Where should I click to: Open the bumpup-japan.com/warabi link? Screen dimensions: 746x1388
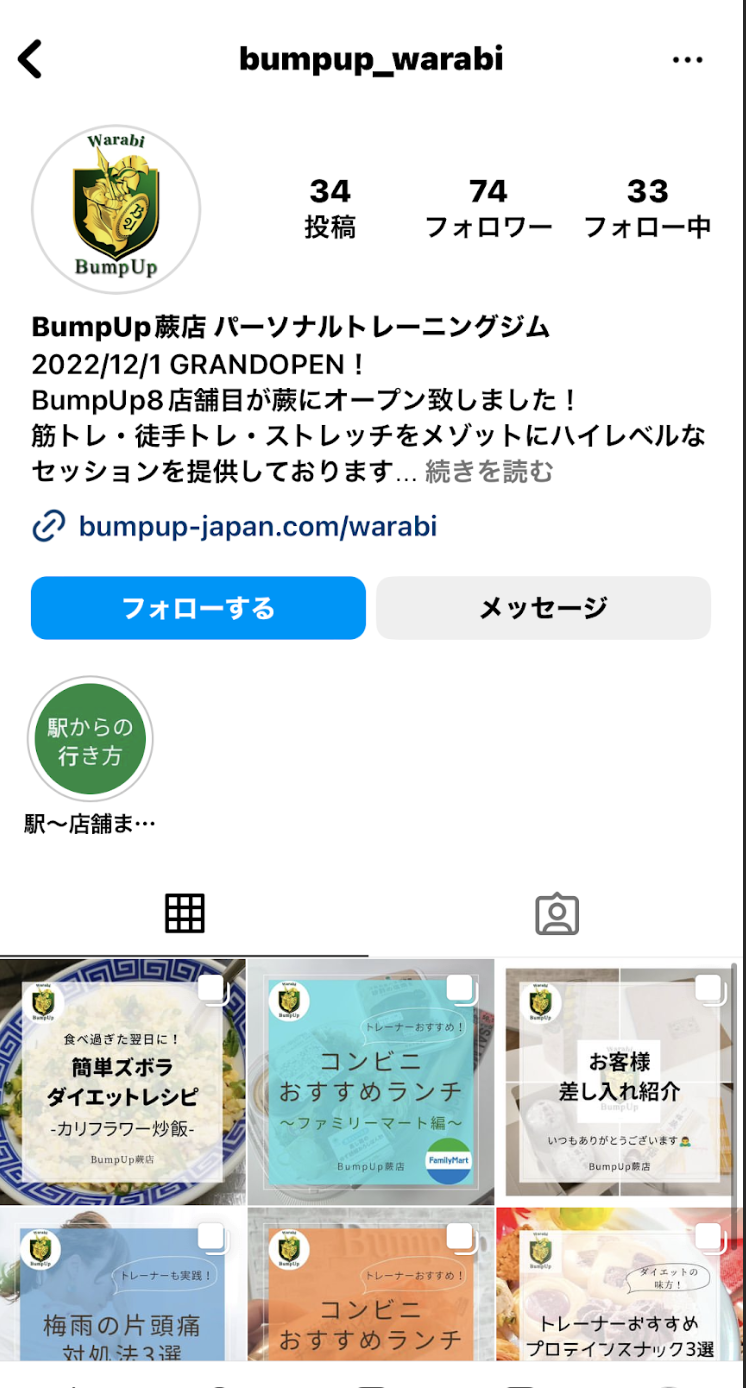click(257, 526)
